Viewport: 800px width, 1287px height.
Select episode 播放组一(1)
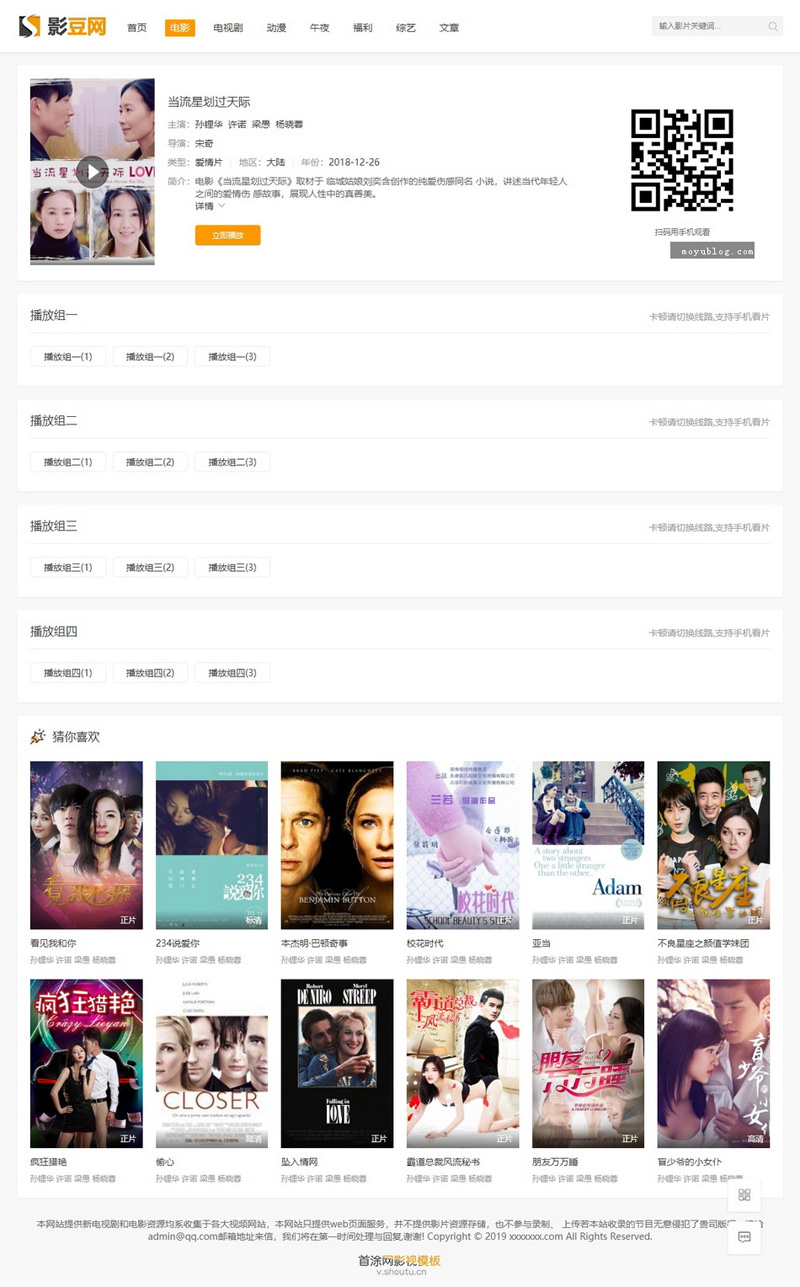point(68,357)
